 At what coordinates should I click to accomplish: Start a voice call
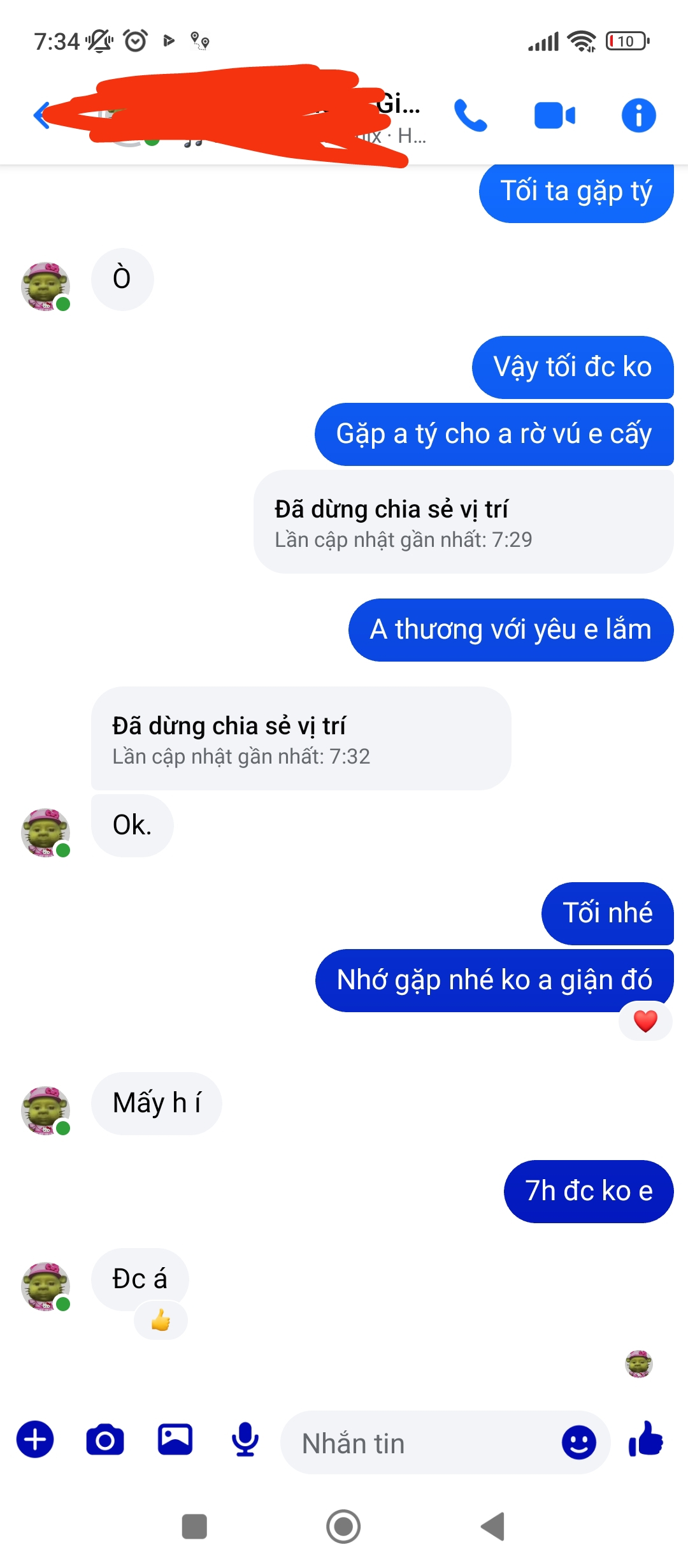[x=470, y=116]
